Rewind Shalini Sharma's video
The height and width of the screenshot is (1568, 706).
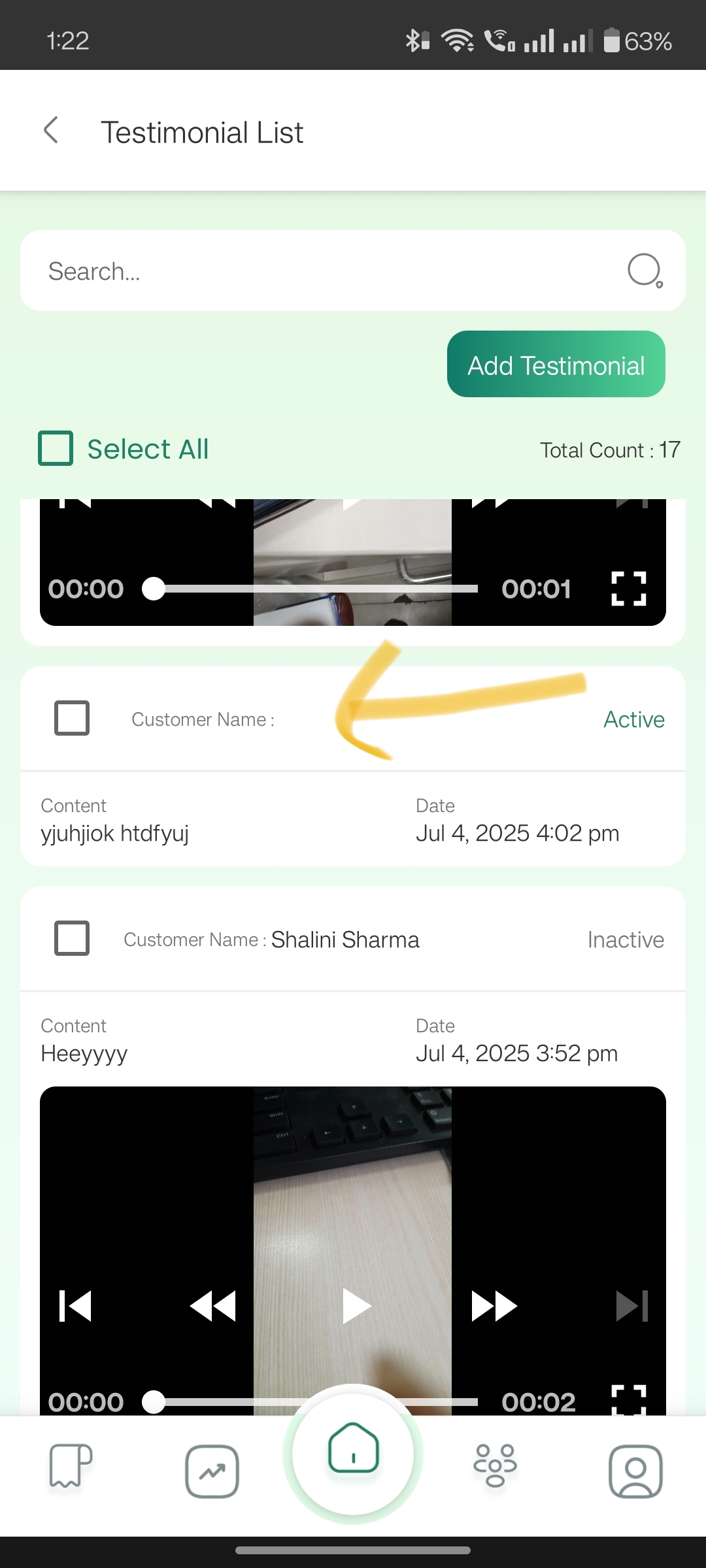coord(213,1306)
